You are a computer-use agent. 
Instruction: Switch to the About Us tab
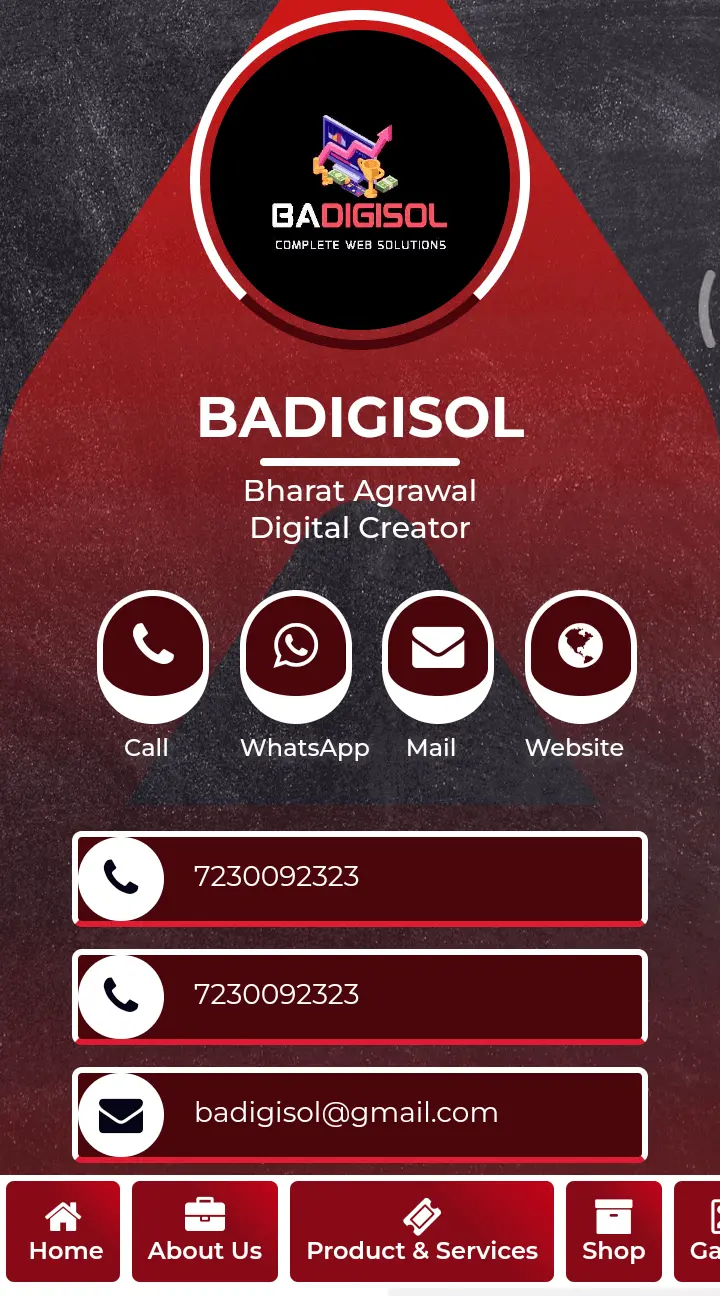[x=205, y=1232]
